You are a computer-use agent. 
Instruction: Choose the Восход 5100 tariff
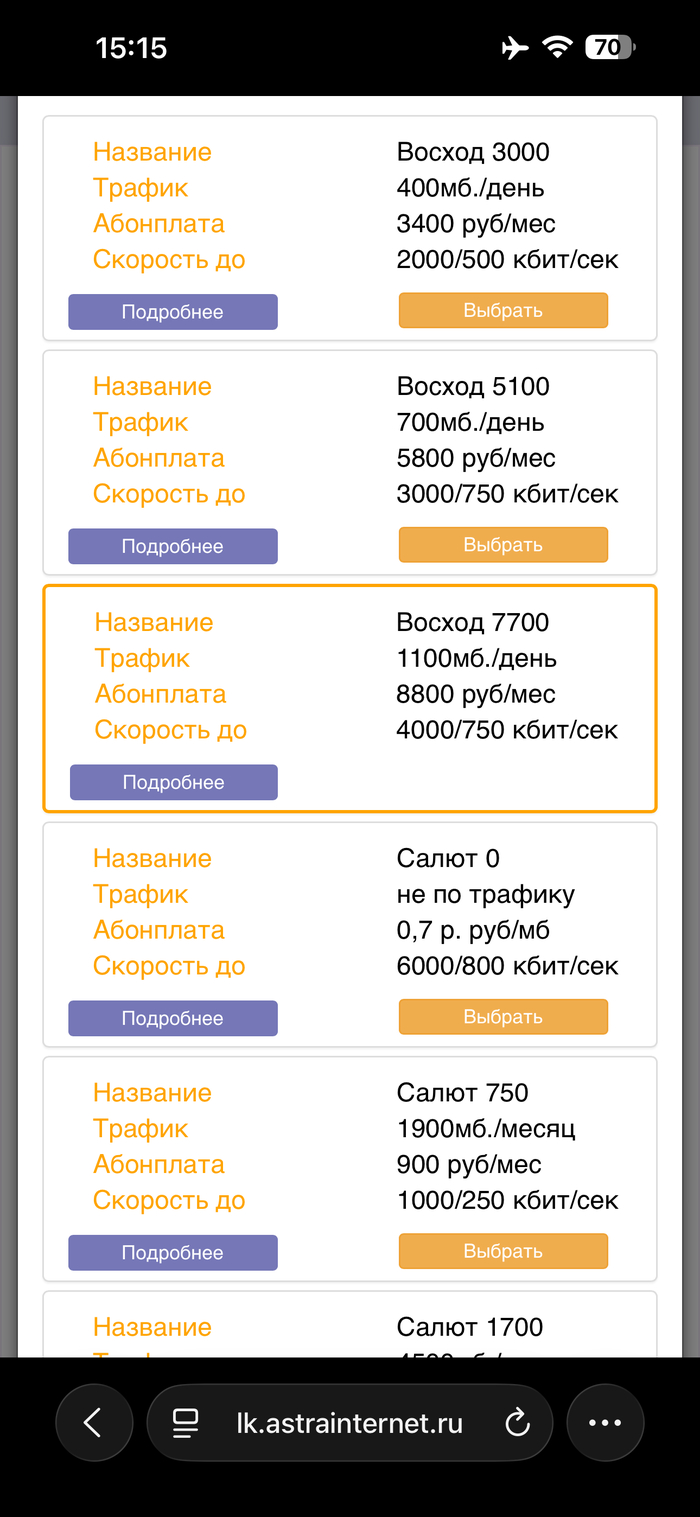click(503, 545)
